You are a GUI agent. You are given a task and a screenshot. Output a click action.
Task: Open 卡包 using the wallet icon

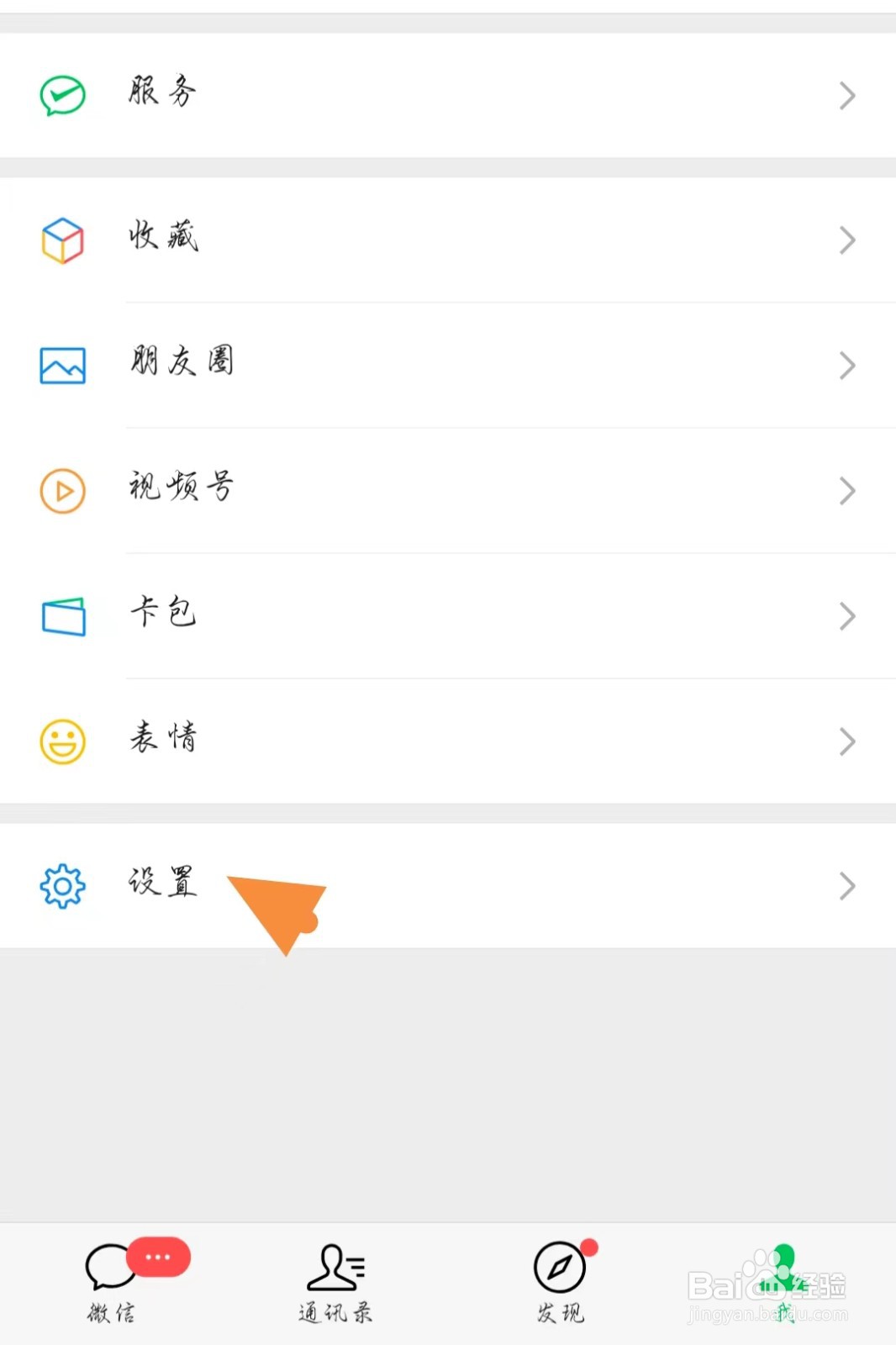(62, 615)
